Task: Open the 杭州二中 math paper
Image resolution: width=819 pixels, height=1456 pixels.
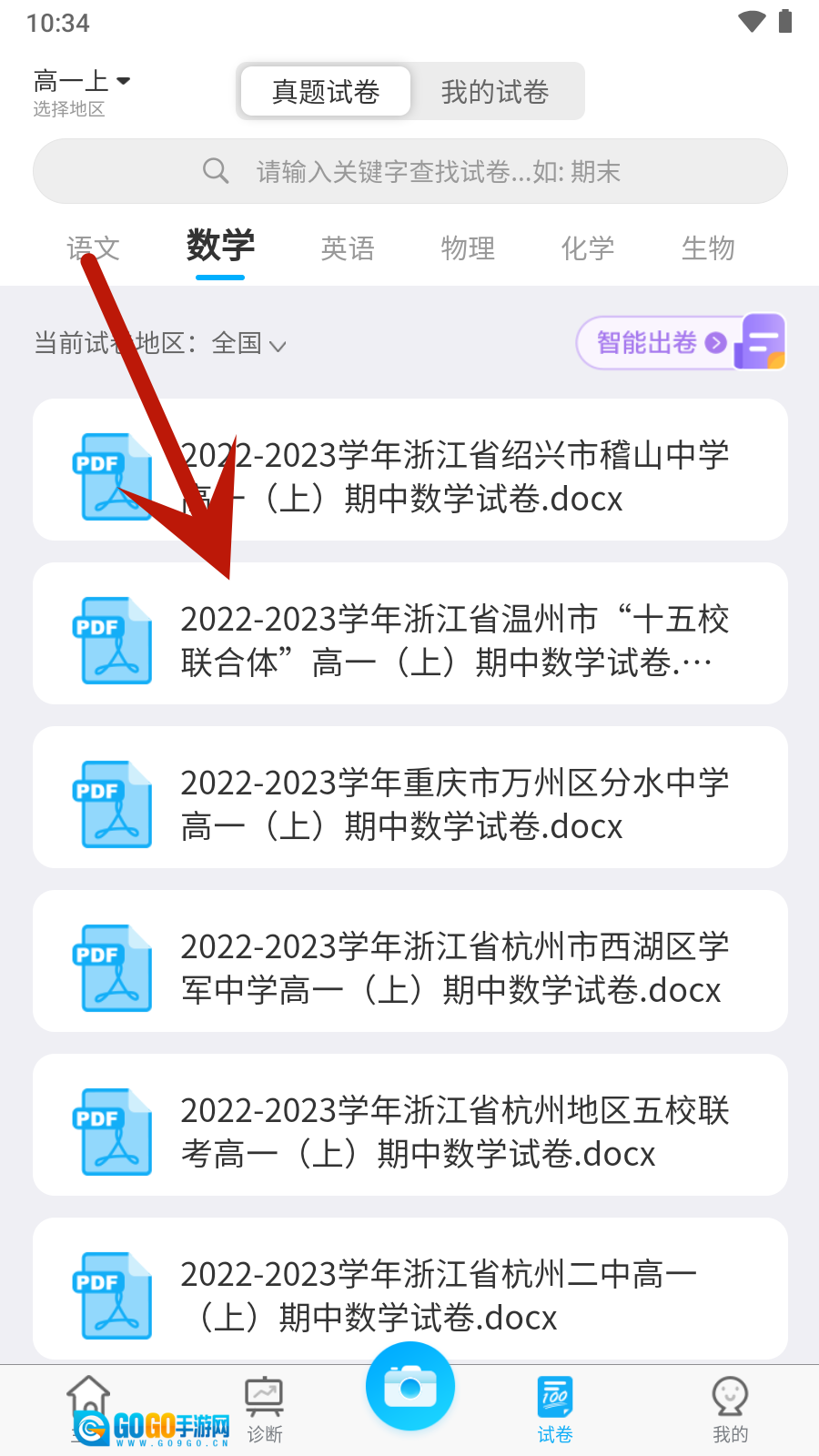Action: 410,1289
